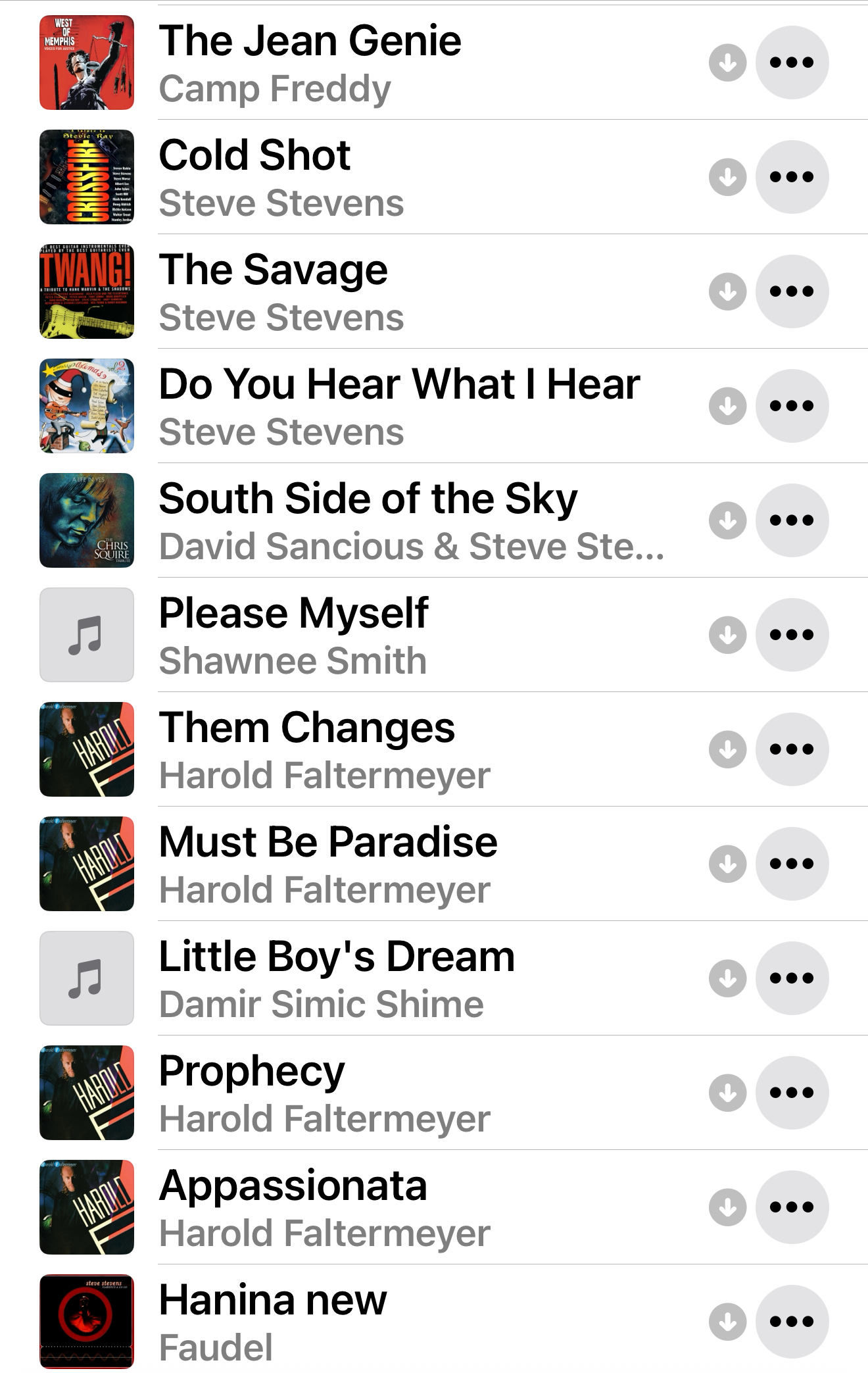Open more options for Cold Shot
The image size is (868, 1373).
click(792, 177)
